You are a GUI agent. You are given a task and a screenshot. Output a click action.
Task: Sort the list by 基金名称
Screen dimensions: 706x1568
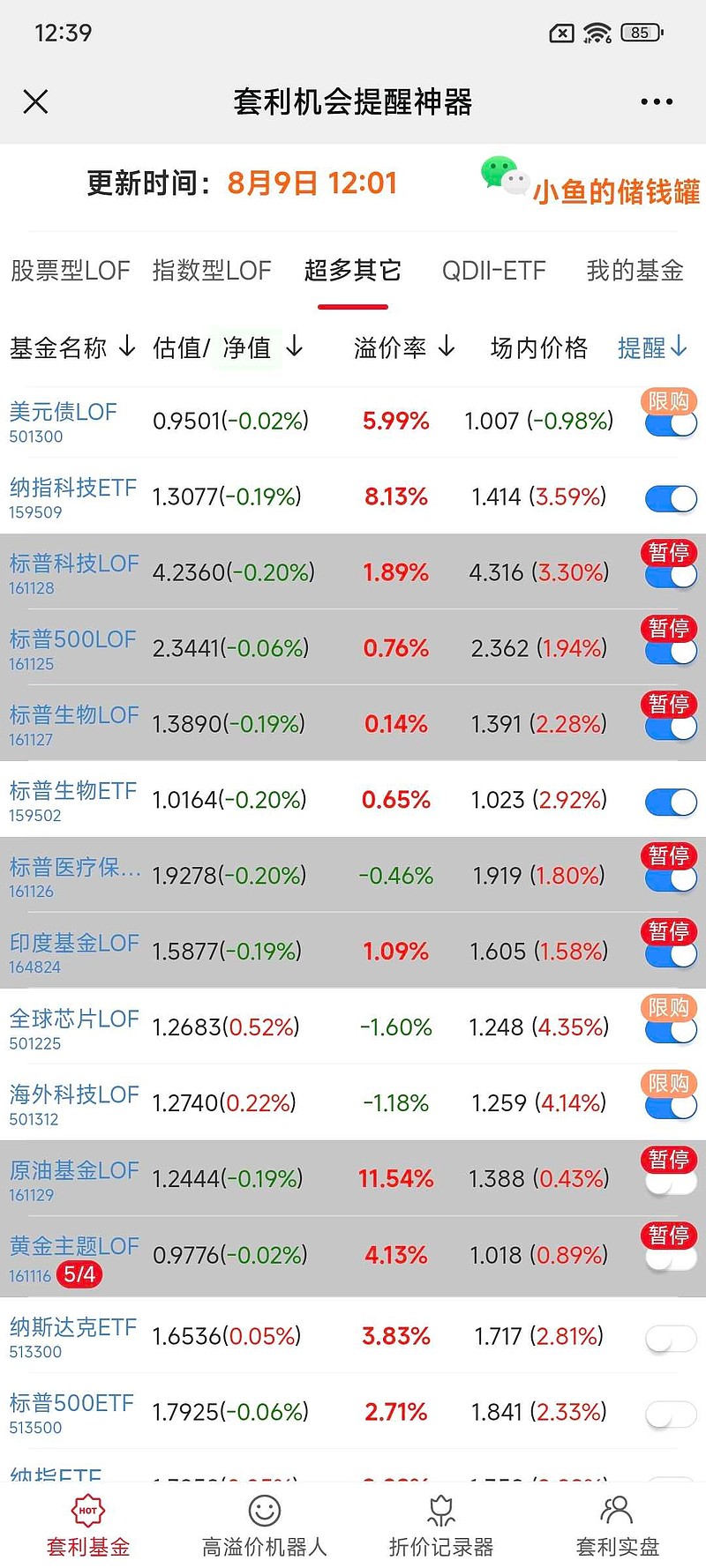pos(72,347)
